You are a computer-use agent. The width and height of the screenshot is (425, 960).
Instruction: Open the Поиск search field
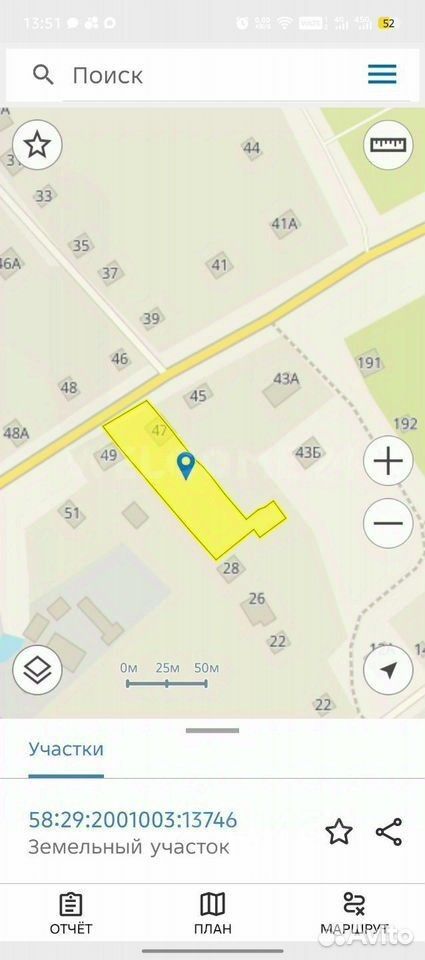[208, 76]
